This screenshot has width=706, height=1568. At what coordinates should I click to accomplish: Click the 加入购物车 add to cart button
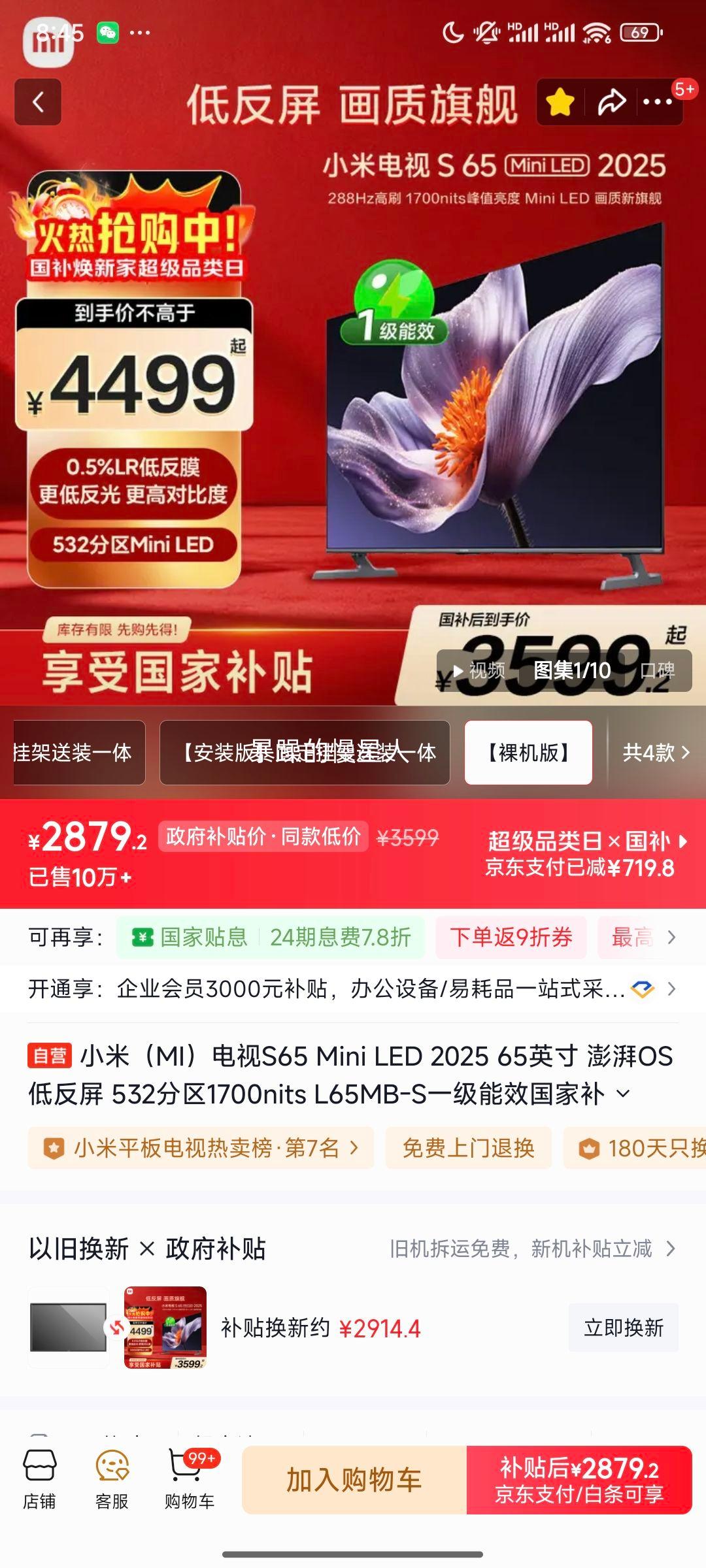pyautogui.click(x=353, y=1478)
